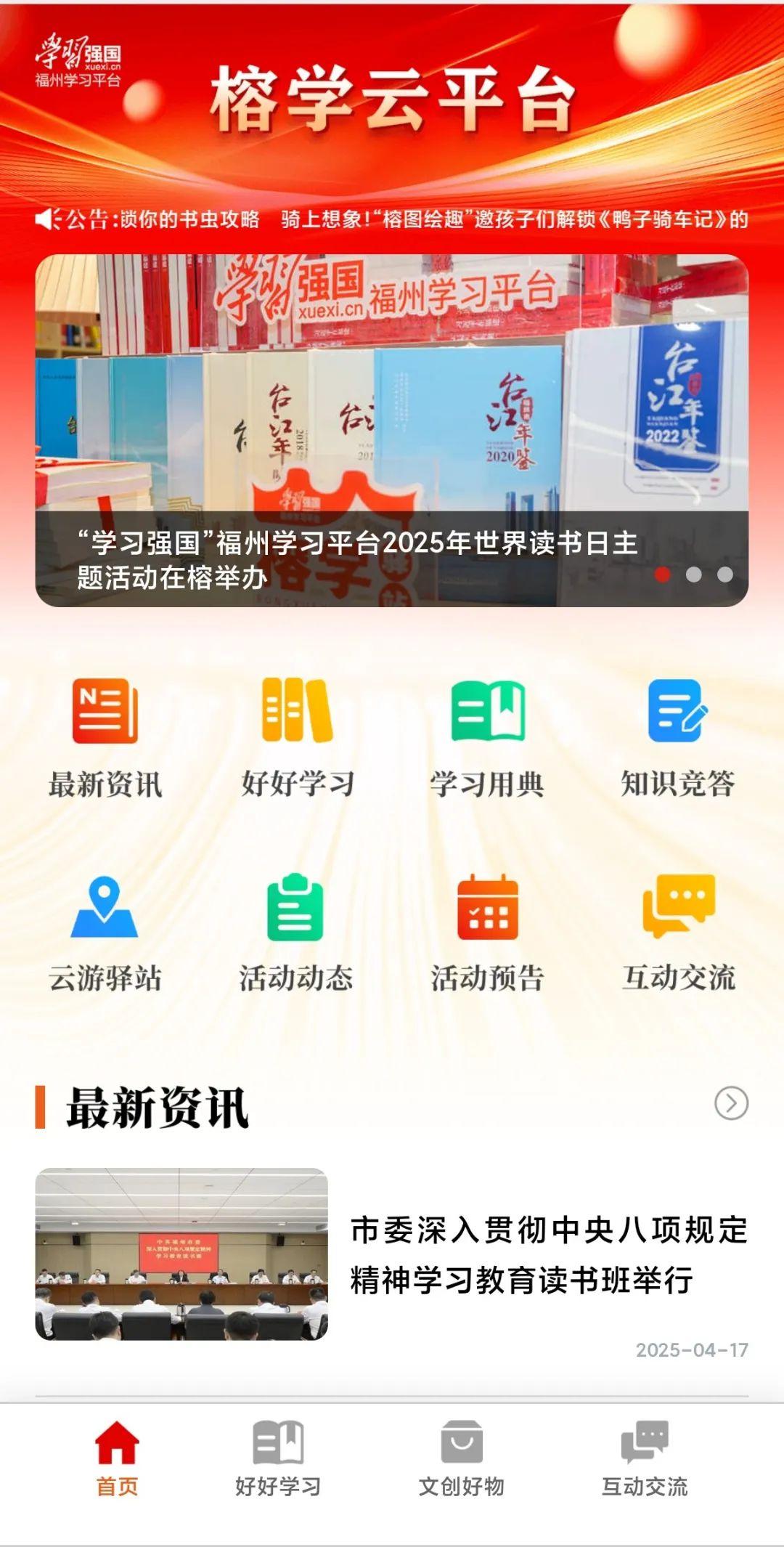Image resolution: width=784 pixels, height=1547 pixels.
Task: Switch to the third carousel dot
Action: click(724, 575)
